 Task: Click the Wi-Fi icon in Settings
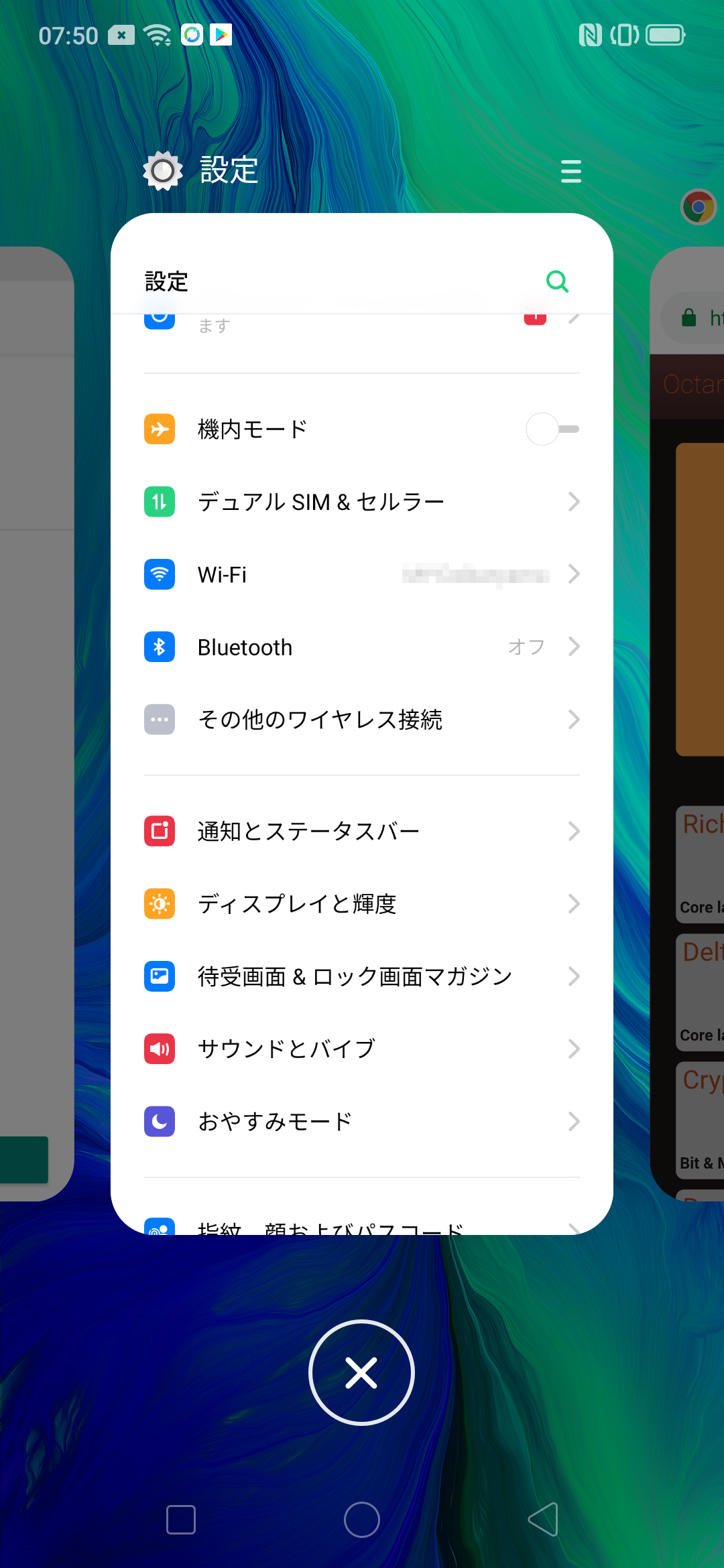pos(159,574)
